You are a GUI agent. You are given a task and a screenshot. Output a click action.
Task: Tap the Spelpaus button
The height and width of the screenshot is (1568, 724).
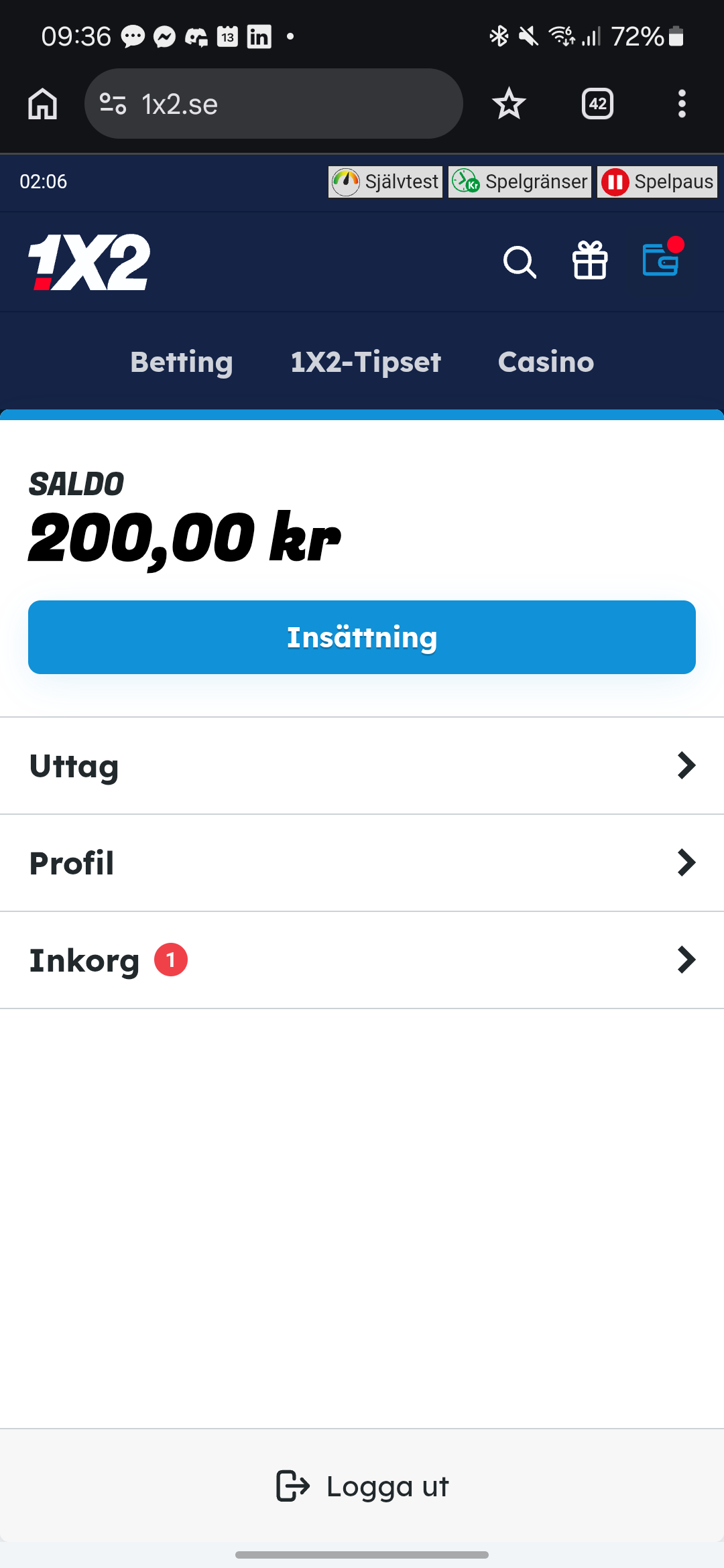(657, 182)
